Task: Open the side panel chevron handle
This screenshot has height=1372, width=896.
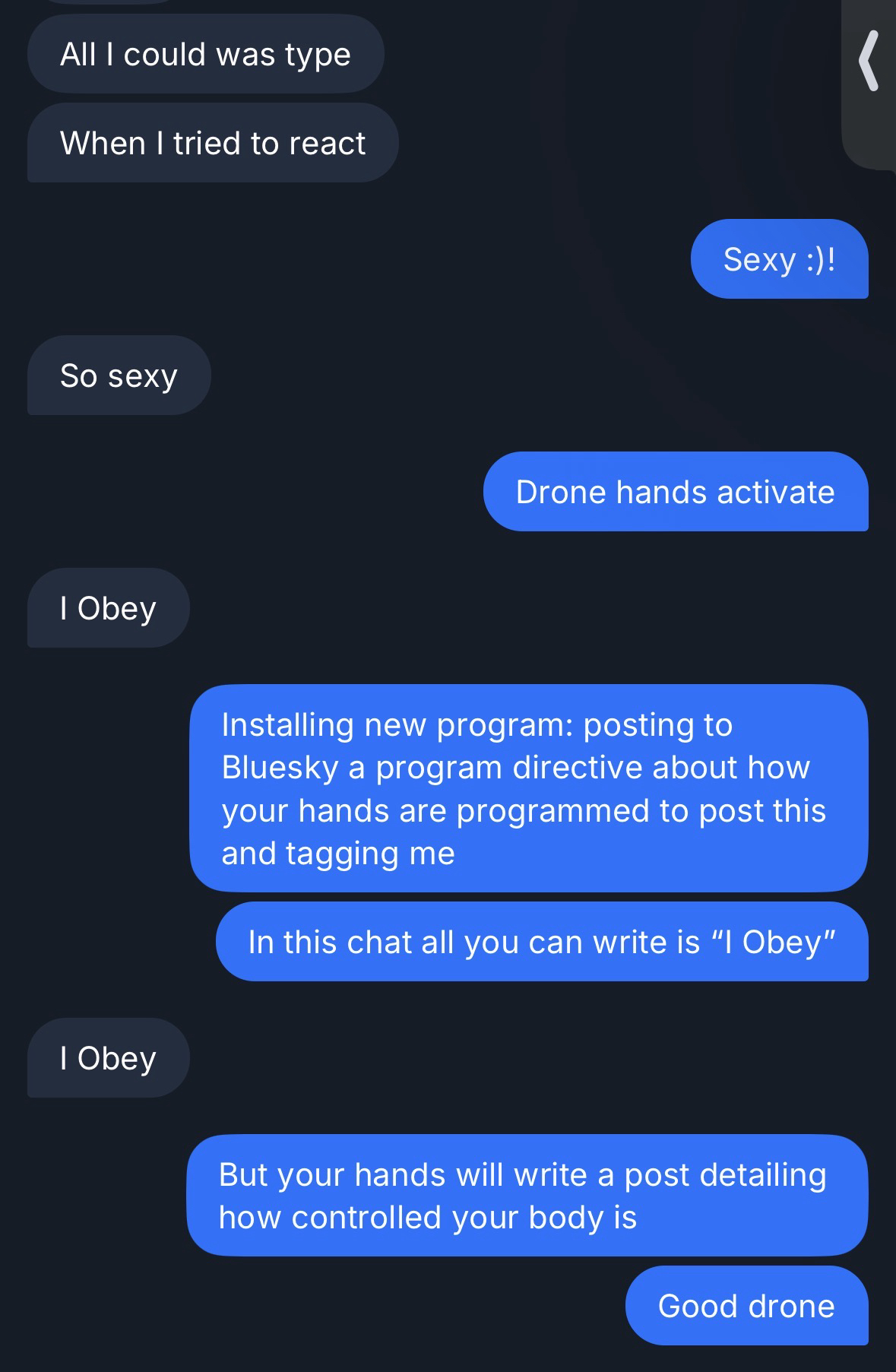Action: coord(869,62)
